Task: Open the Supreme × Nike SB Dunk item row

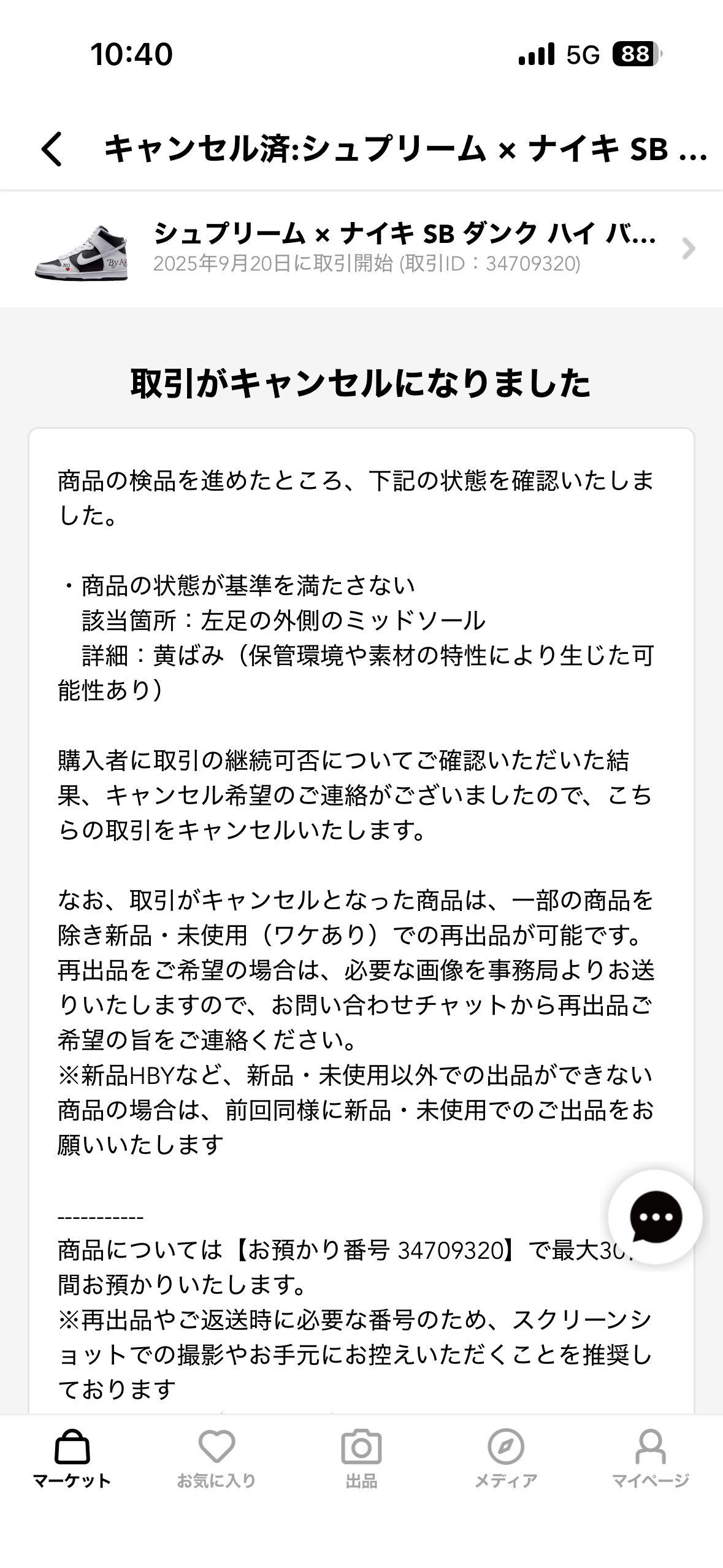Action: (361, 249)
